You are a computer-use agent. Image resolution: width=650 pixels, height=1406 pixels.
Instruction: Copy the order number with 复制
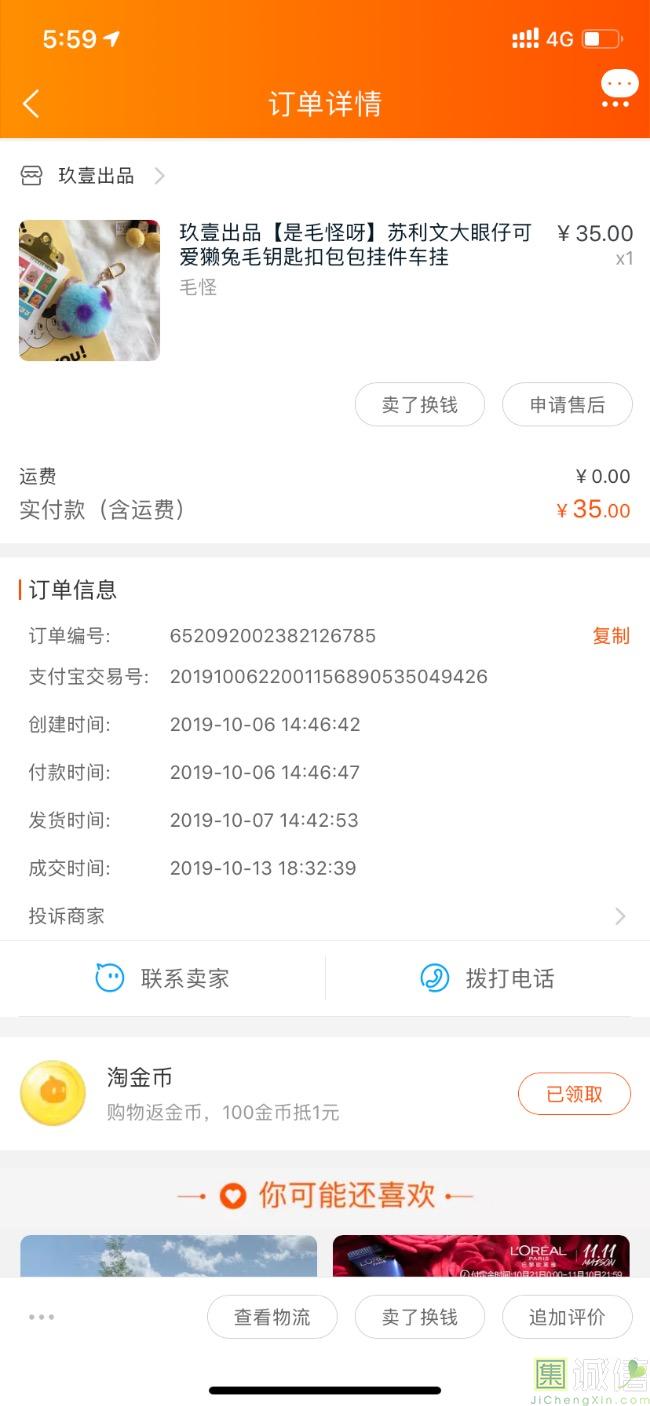[x=611, y=636]
